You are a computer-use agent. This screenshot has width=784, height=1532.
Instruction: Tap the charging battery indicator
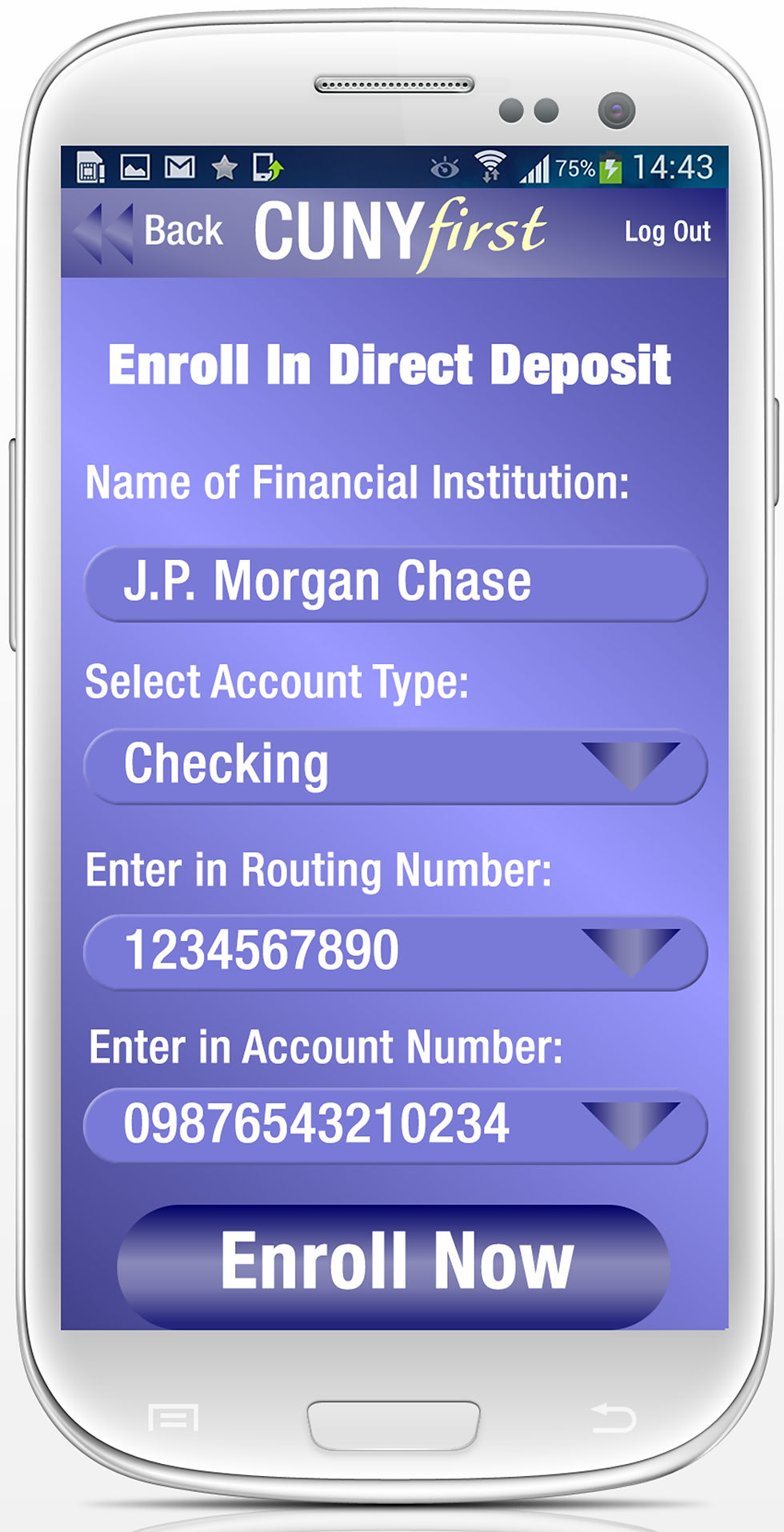(x=610, y=168)
